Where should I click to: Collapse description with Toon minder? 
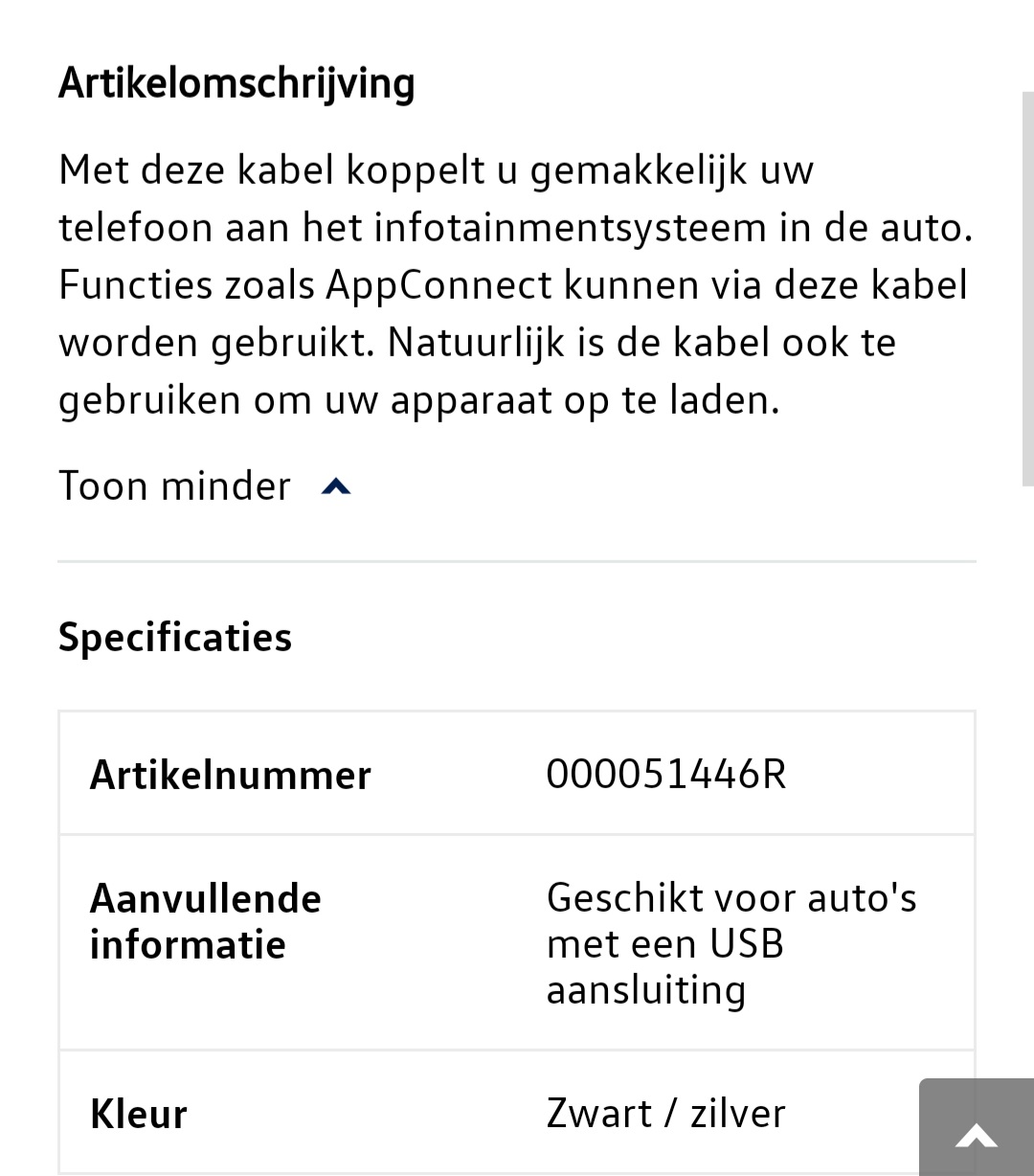click(x=204, y=486)
